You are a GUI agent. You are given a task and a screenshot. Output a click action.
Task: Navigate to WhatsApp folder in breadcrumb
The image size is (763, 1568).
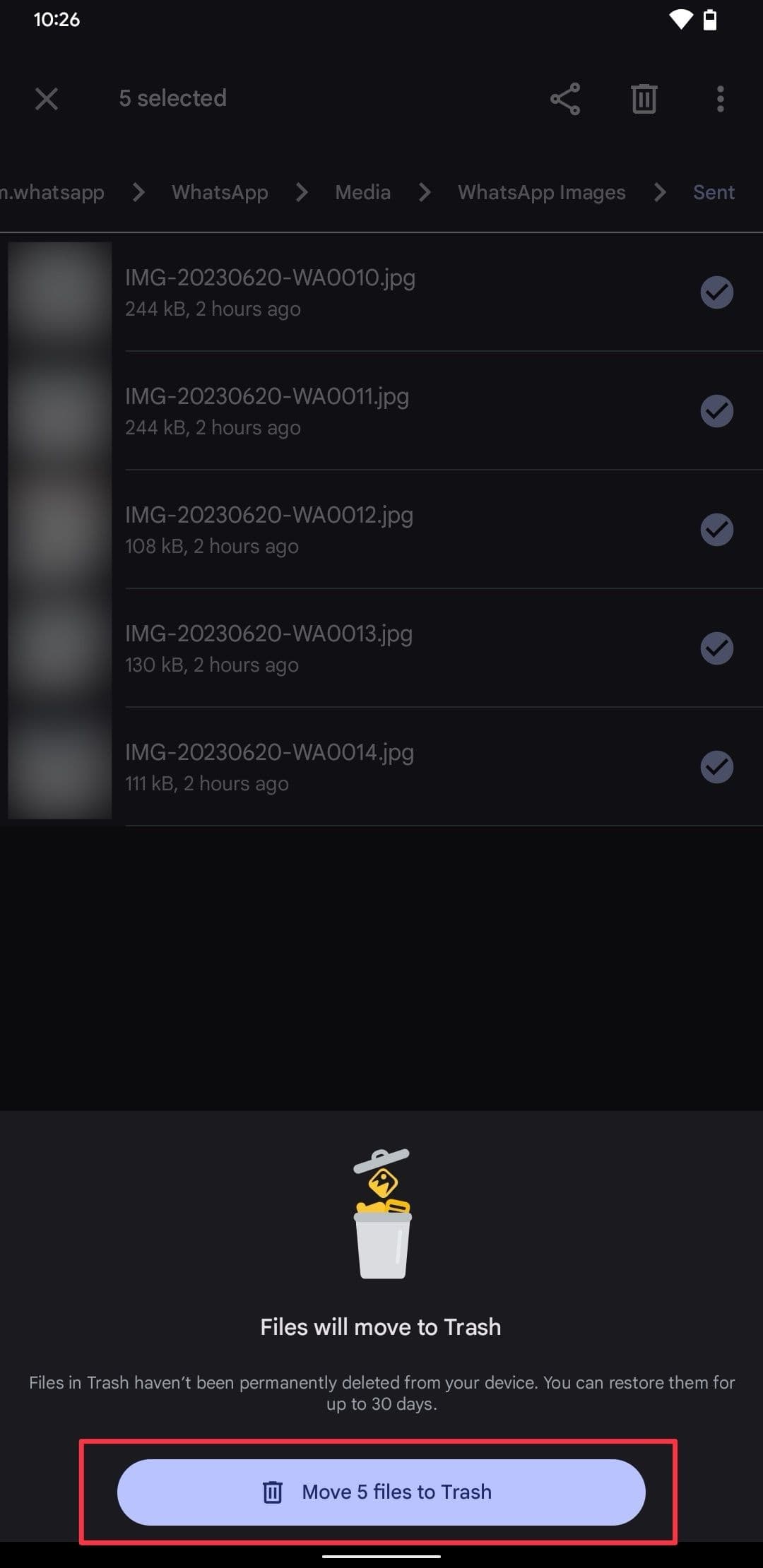tap(220, 192)
